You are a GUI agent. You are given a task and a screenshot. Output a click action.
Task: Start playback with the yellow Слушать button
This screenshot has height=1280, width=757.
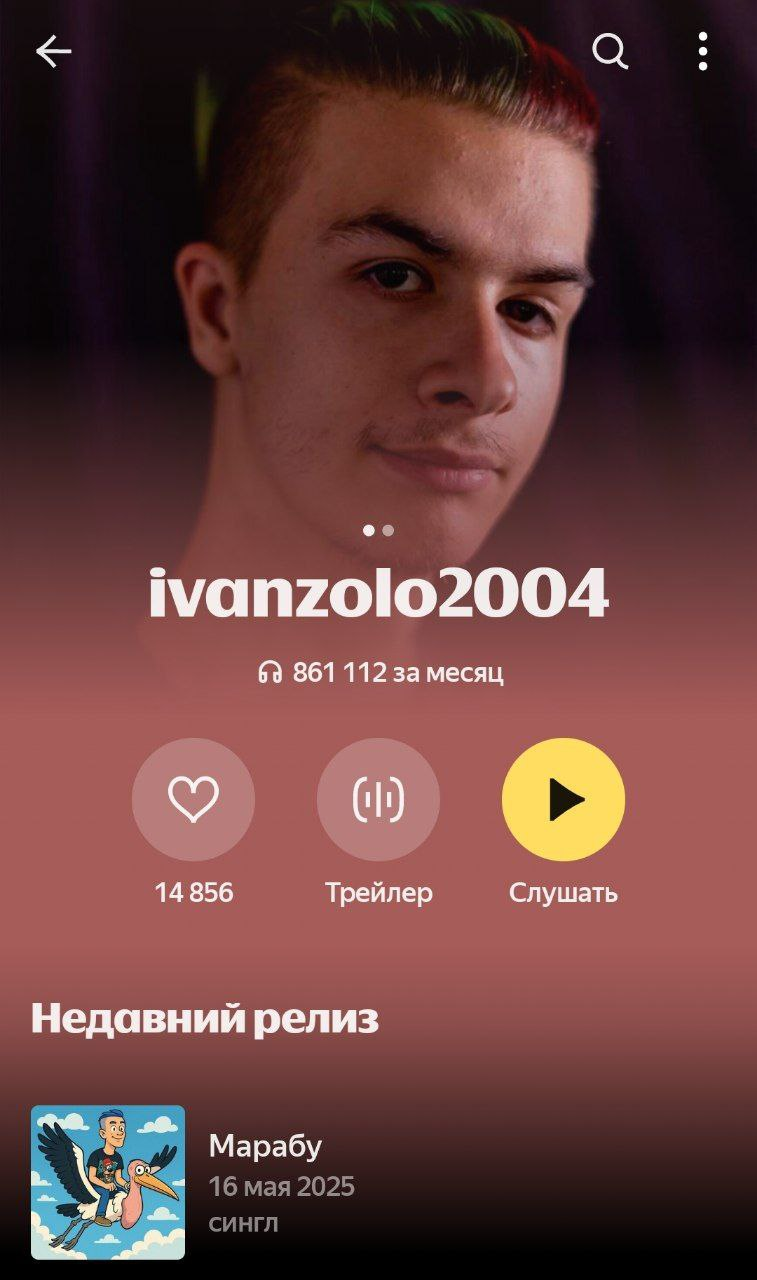563,799
